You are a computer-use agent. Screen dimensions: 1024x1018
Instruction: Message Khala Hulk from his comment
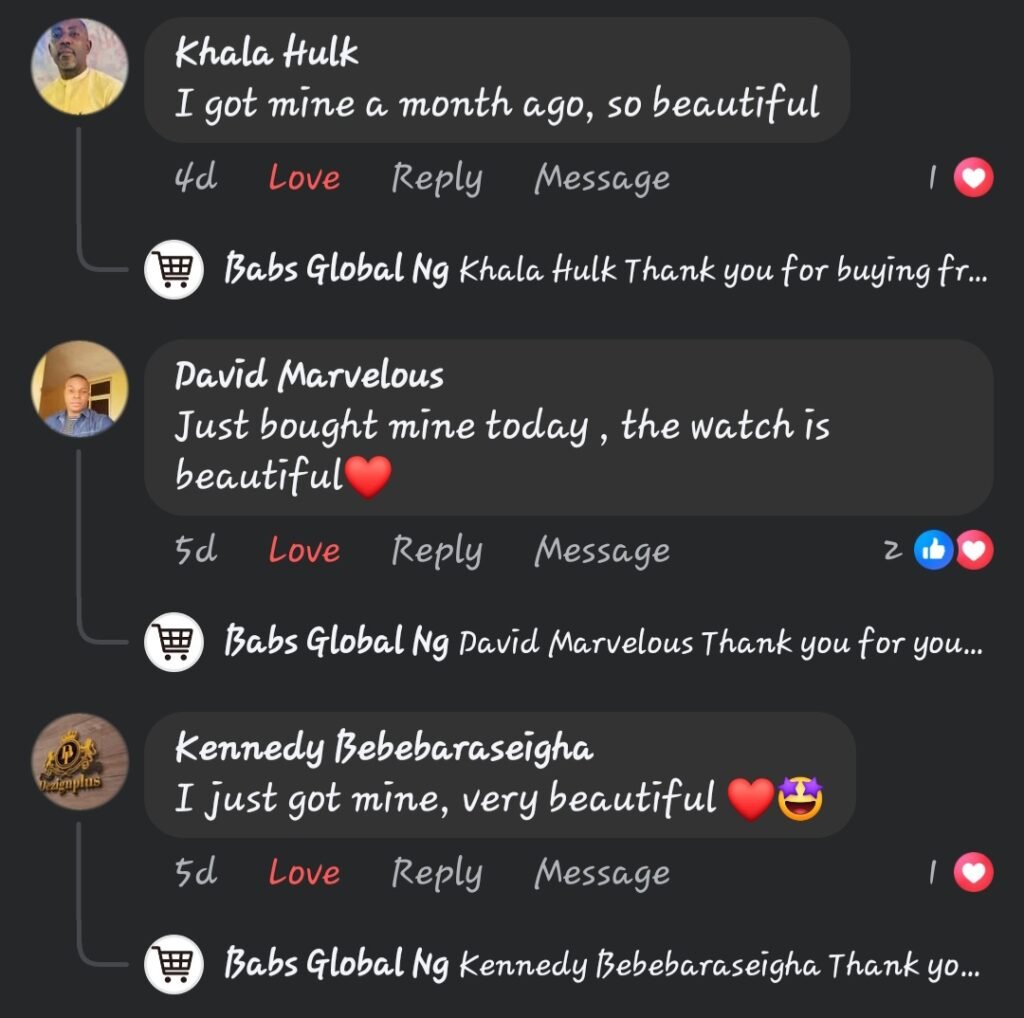602,179
